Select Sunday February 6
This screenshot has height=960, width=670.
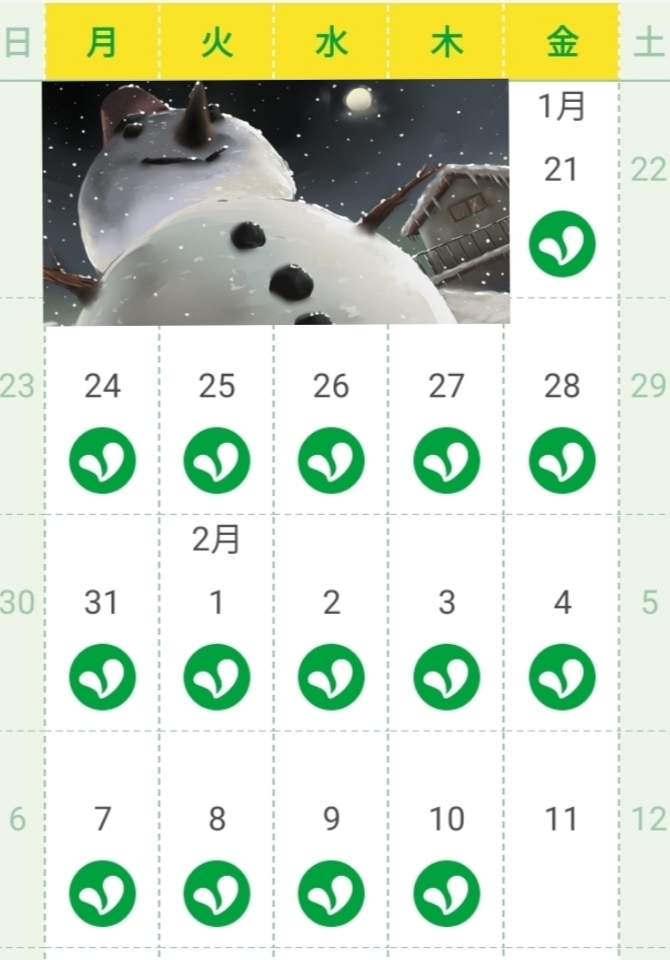pos(17,820)
